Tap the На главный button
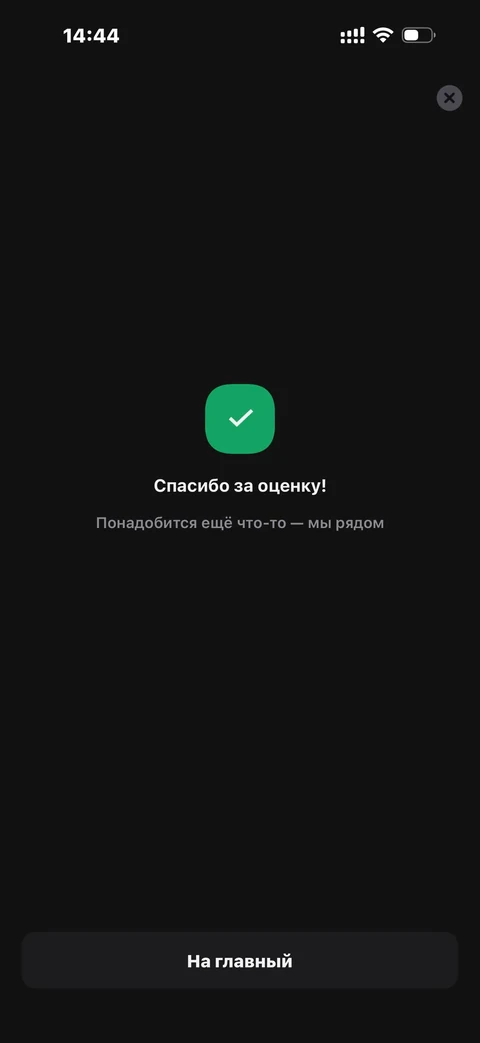Viewport: 480px width, 1043px height. (x=240, y=961)
